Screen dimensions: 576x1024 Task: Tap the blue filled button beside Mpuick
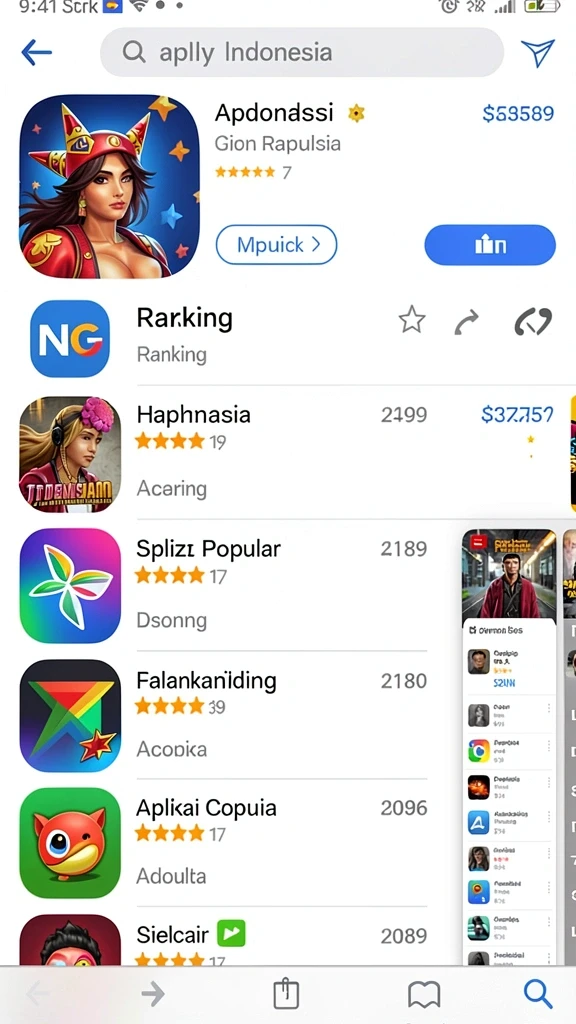[490, 245]
